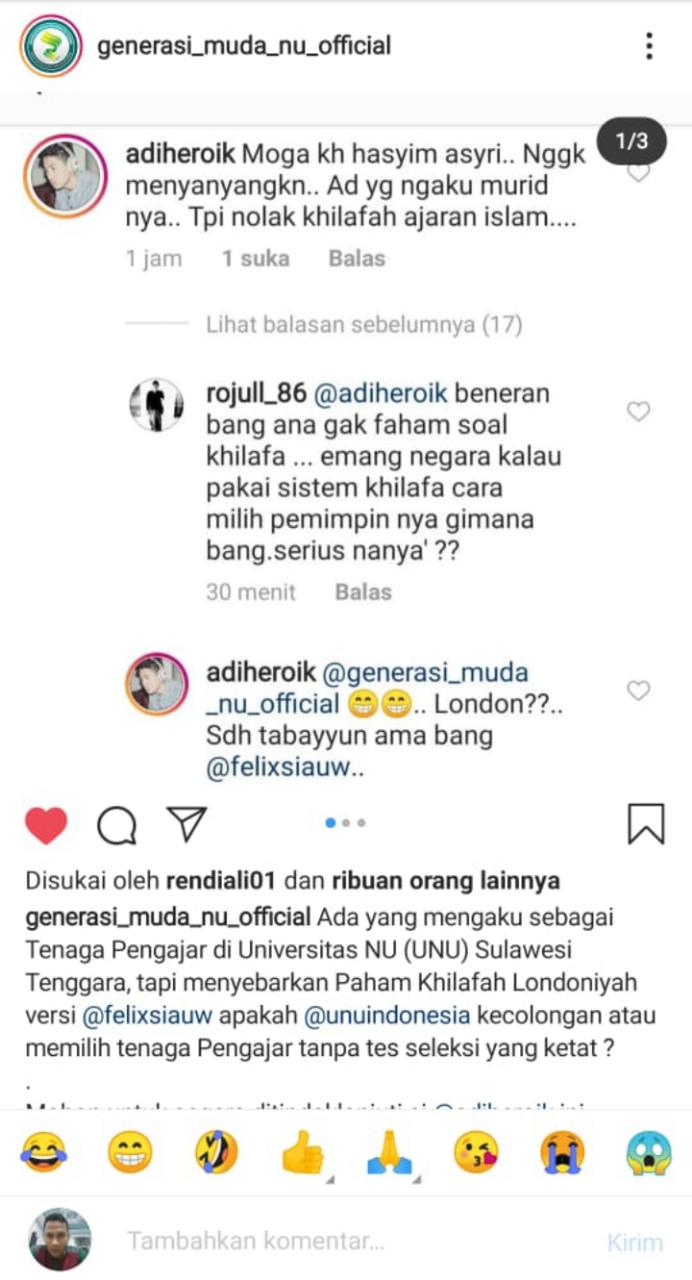The width and height of the screenshot is (692, 1280).
Task: Tap Kirim to send the comment
Action: click(634, 1243)
